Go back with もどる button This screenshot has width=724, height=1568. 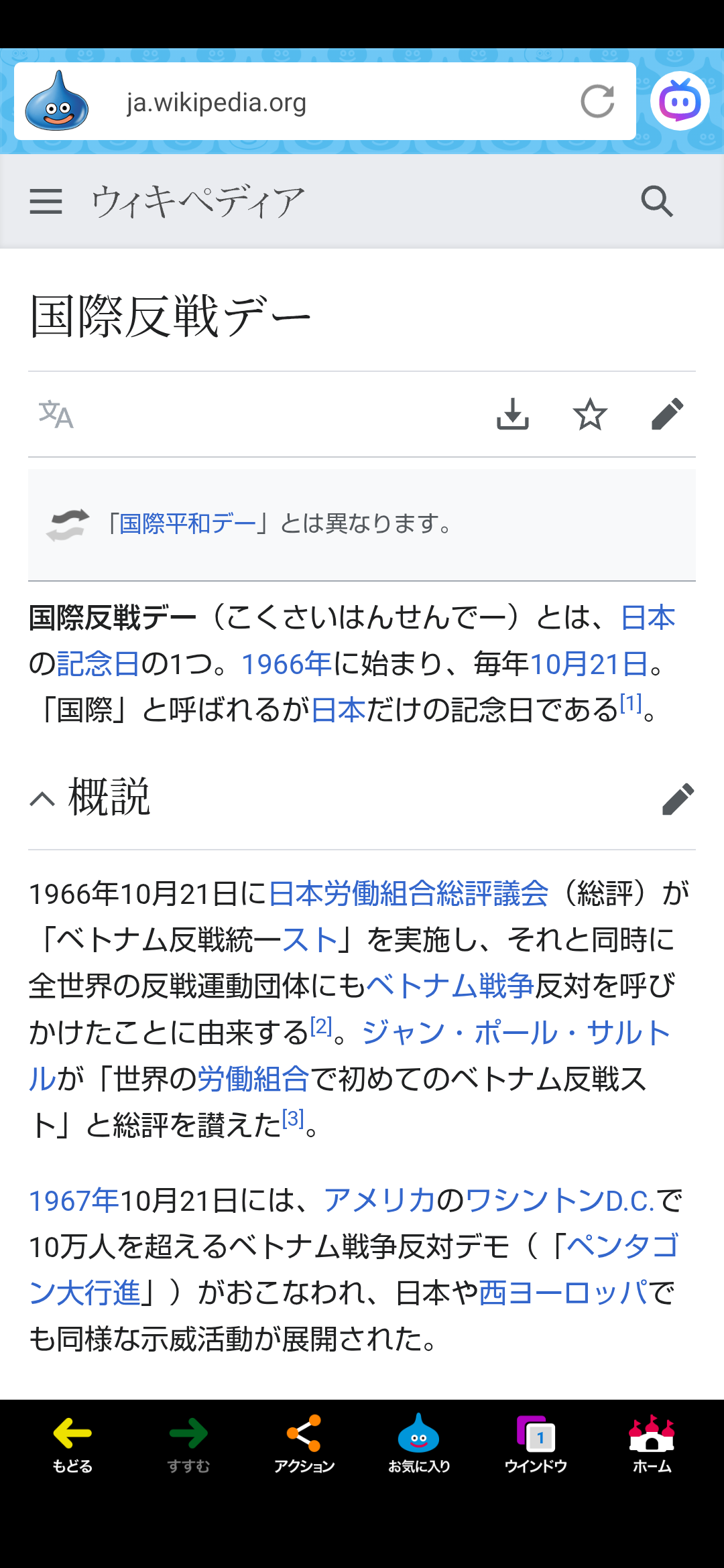(72, 1444)
